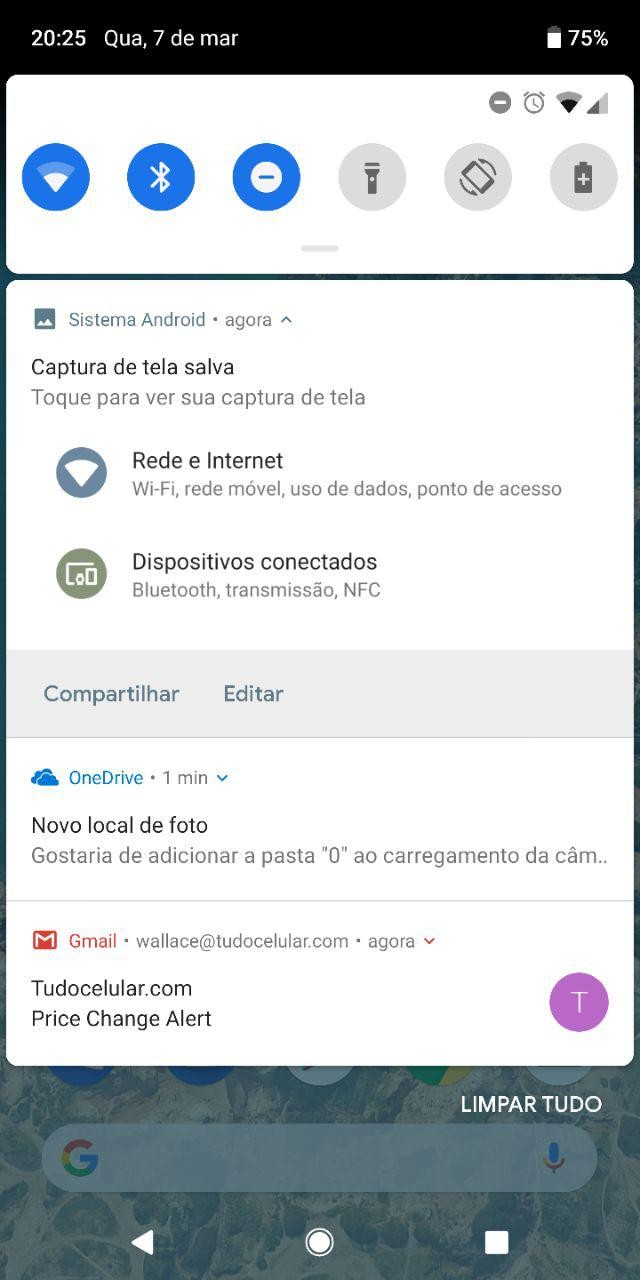Expand the quick settings panel handle
Image resolution: width=640 pixels, height=1280 pixels.
pyautogui.click(x=320, y=248)
